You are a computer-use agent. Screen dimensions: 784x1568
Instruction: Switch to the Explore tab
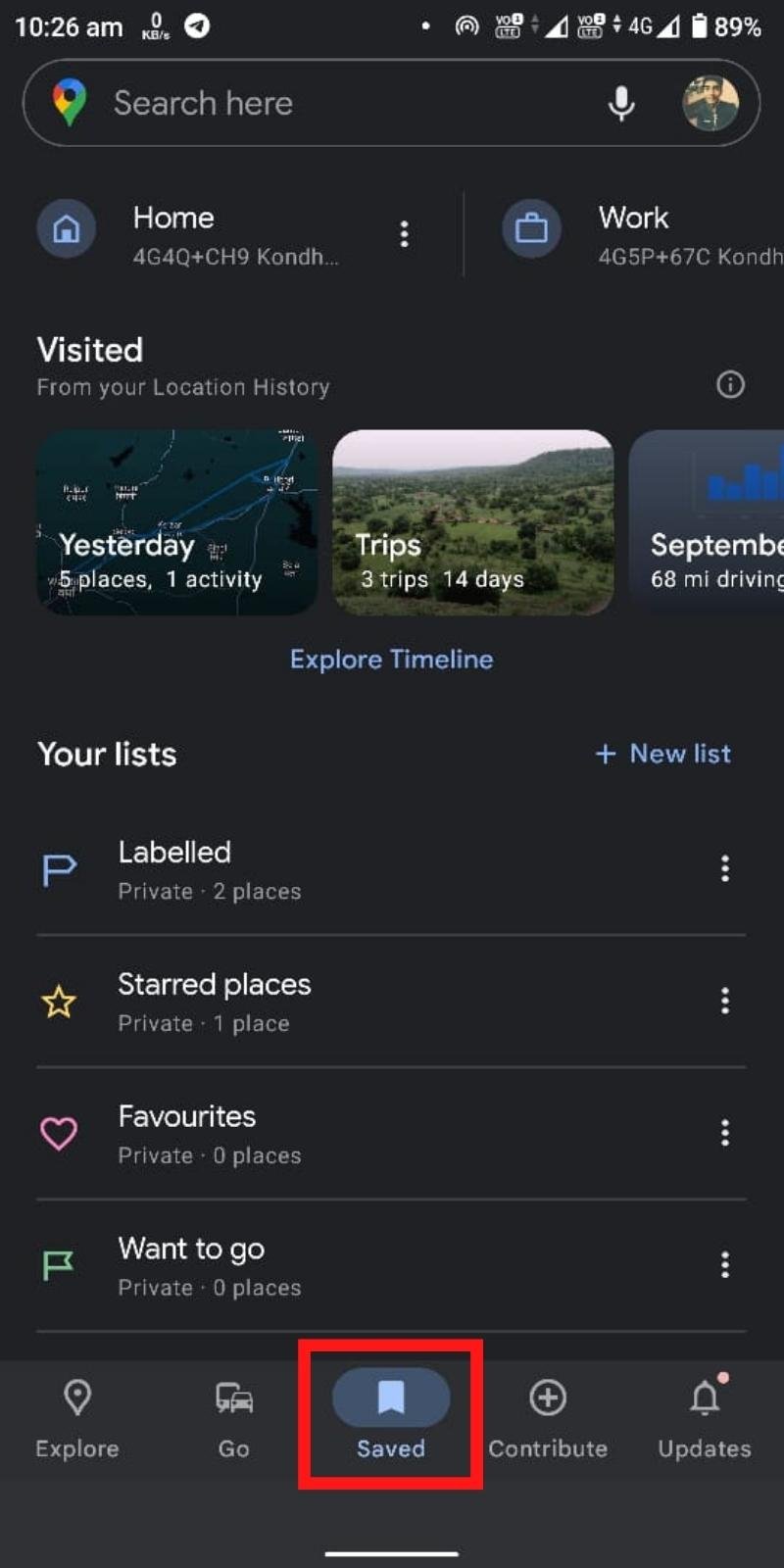[77, 1416]
